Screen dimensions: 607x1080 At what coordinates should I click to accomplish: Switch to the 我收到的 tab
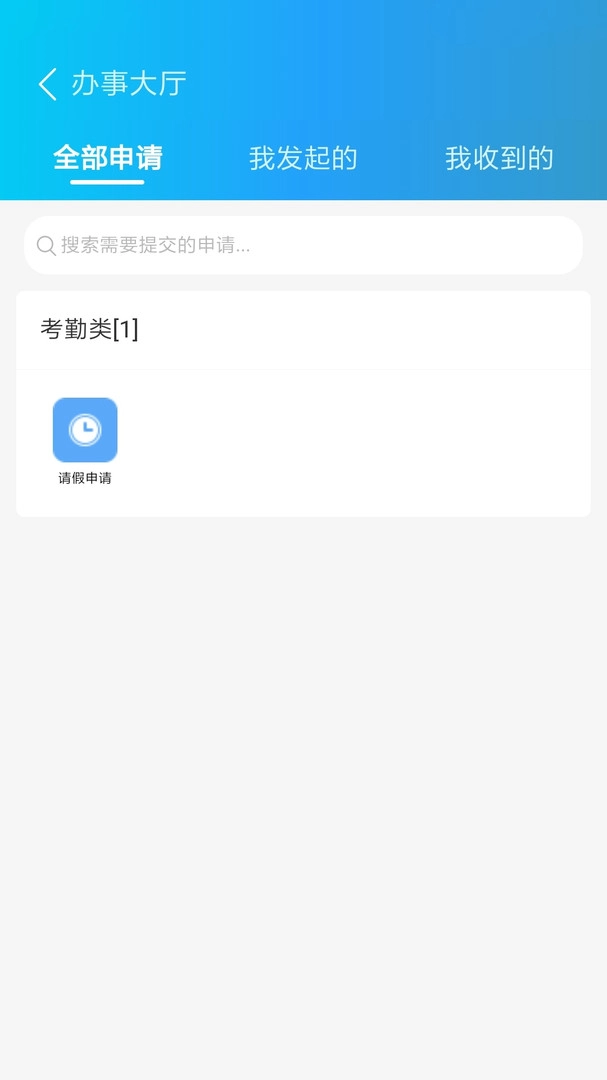pos(499,158)
